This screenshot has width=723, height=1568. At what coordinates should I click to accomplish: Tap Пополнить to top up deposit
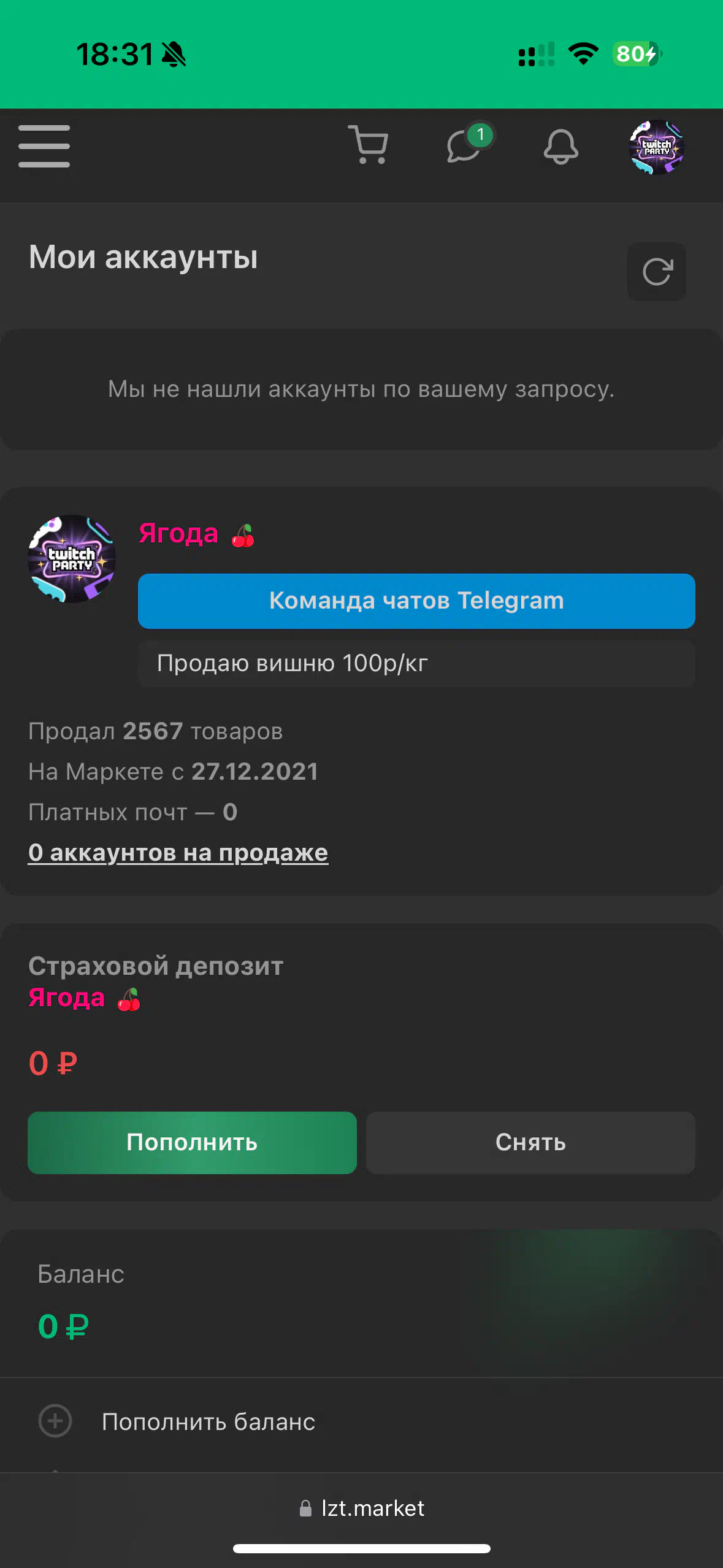coord(192,1142)
